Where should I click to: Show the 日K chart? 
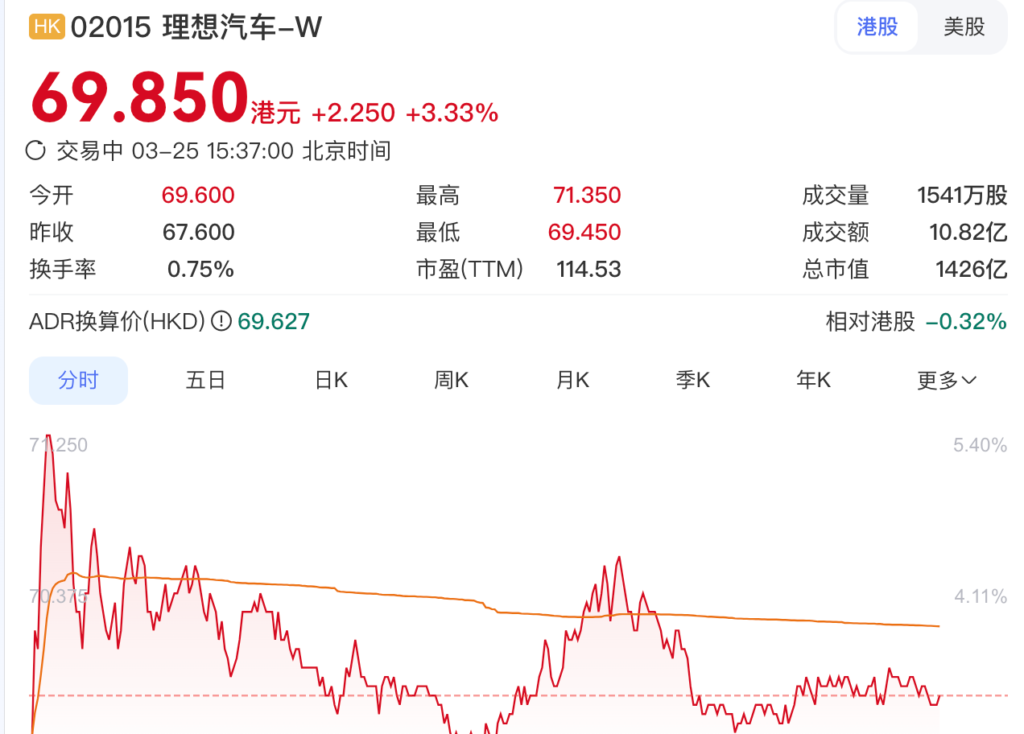(331, 380)
